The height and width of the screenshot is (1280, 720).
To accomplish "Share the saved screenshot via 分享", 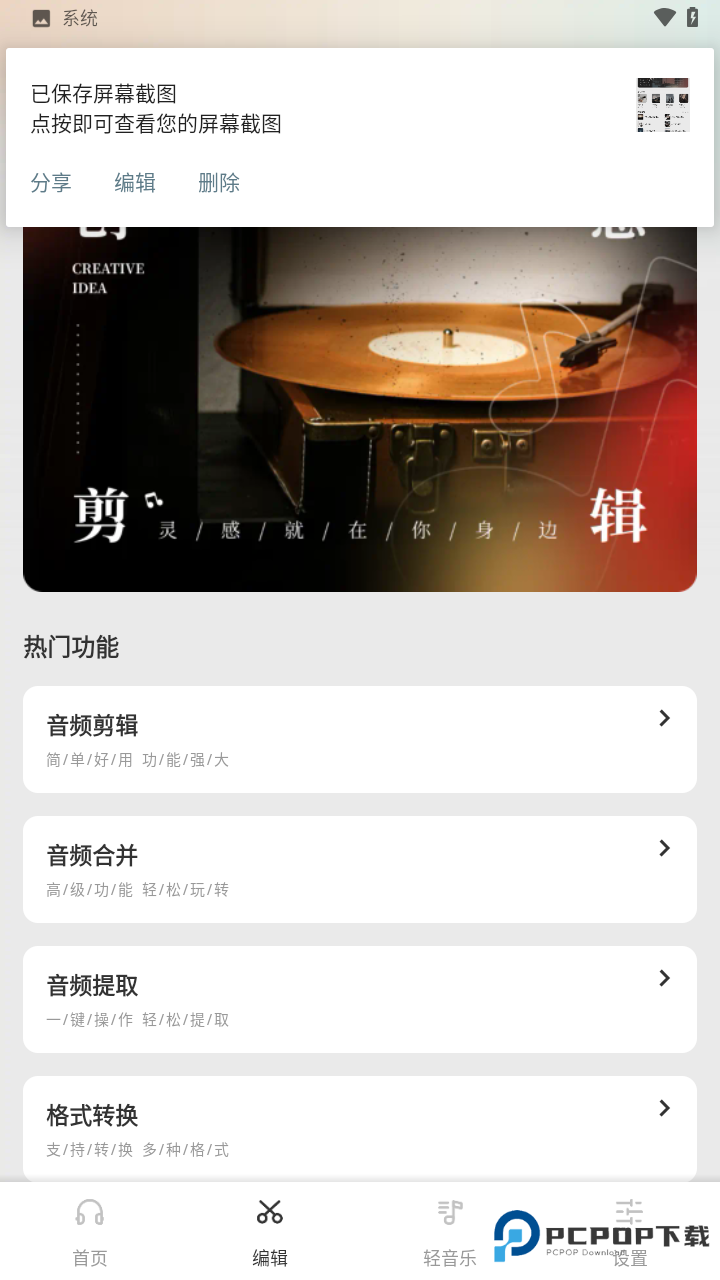I will (x=51, y=183).
